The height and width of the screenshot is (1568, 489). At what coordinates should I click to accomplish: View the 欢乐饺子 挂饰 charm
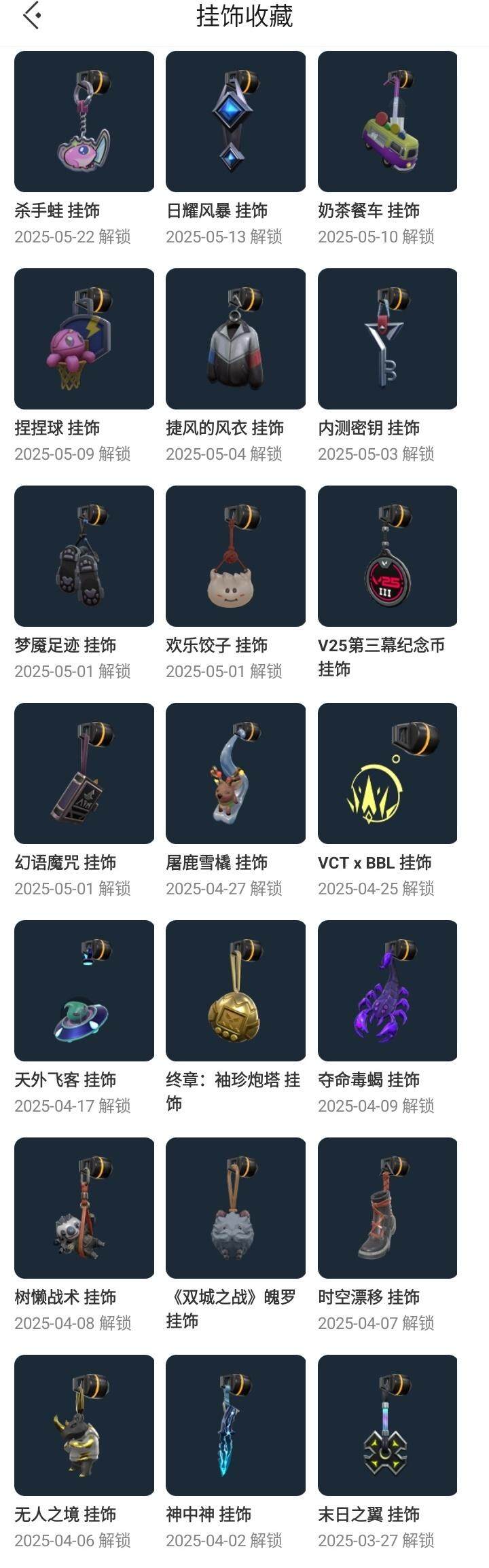click(x=236, y=556)
